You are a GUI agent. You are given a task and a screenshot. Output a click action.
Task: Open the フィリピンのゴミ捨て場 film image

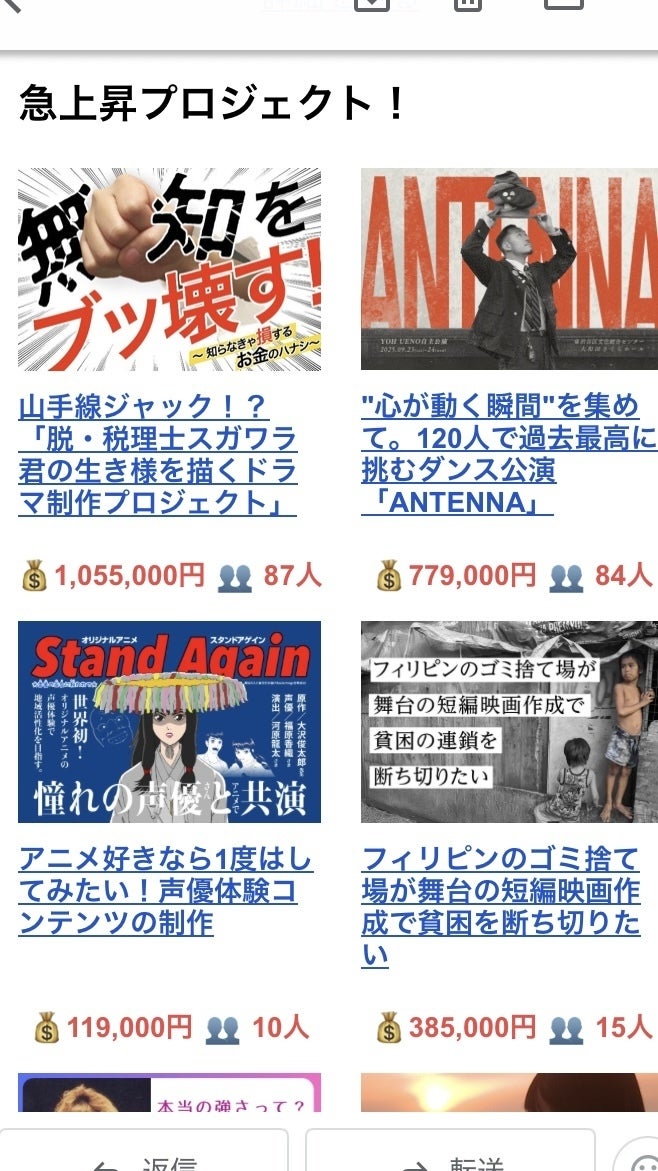pos(509,722)
